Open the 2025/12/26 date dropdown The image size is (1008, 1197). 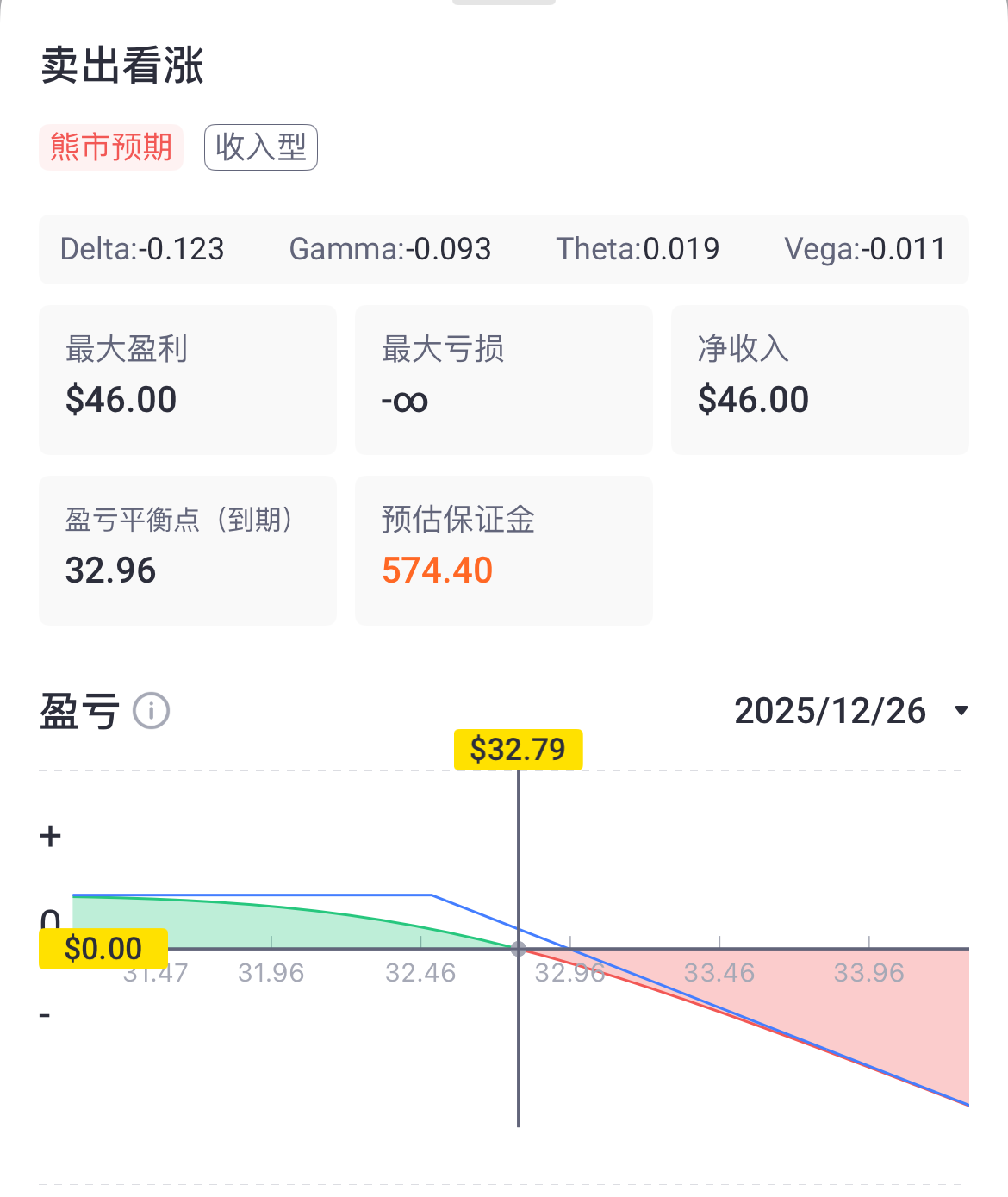point(850,711)
